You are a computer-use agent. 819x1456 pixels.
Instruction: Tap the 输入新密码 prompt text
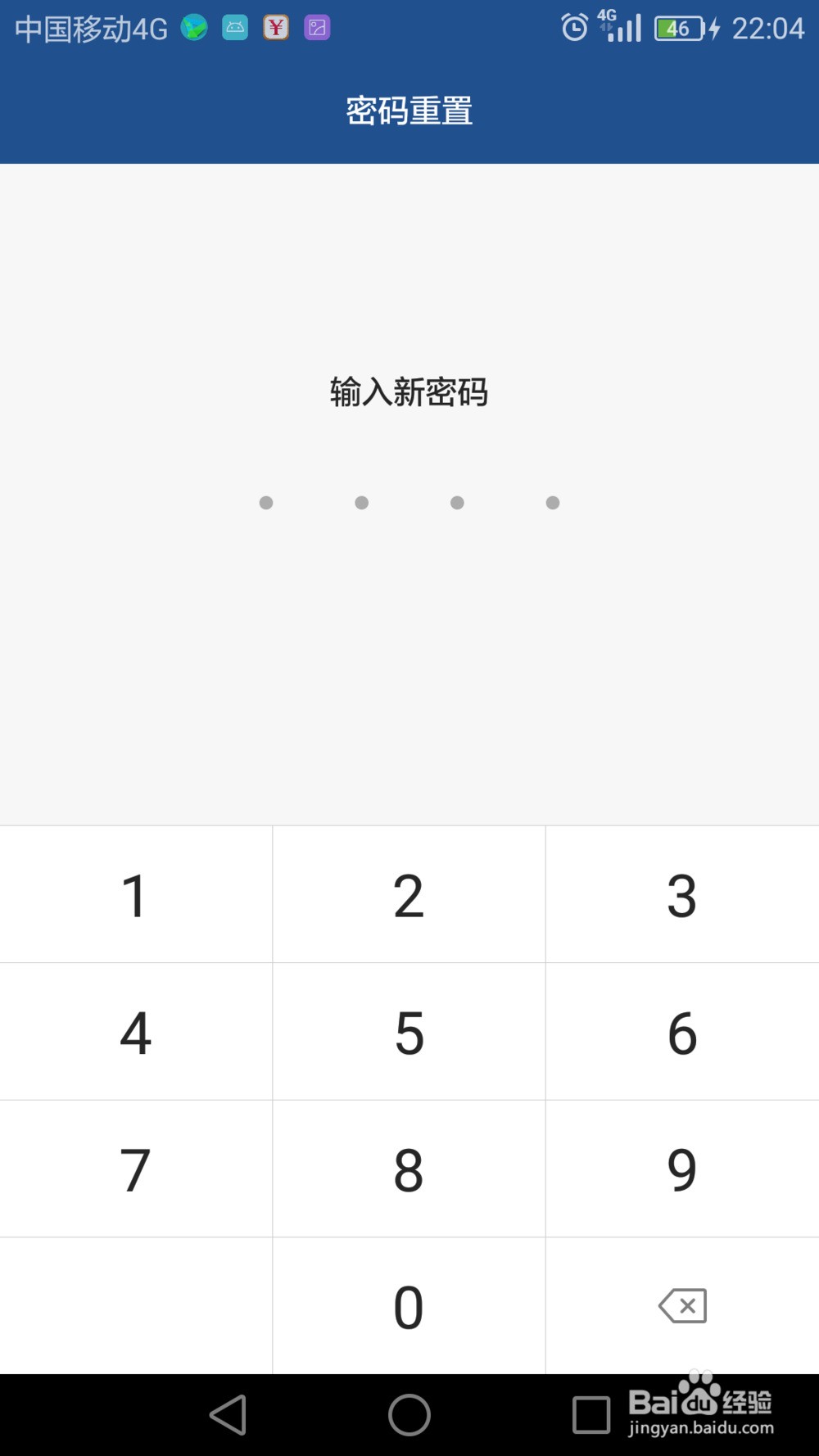(x=409, y=392)
